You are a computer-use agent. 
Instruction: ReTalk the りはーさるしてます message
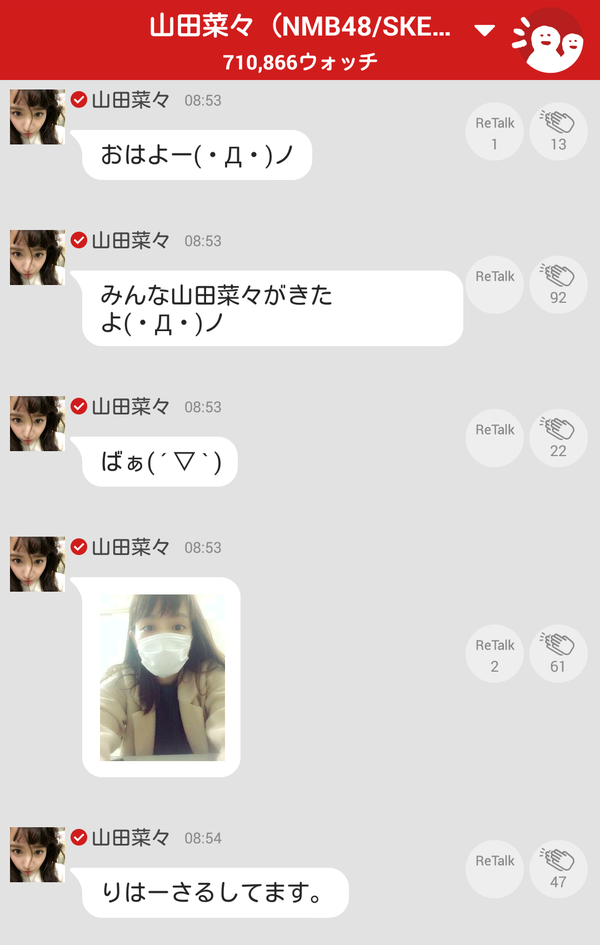click(494, 870)
